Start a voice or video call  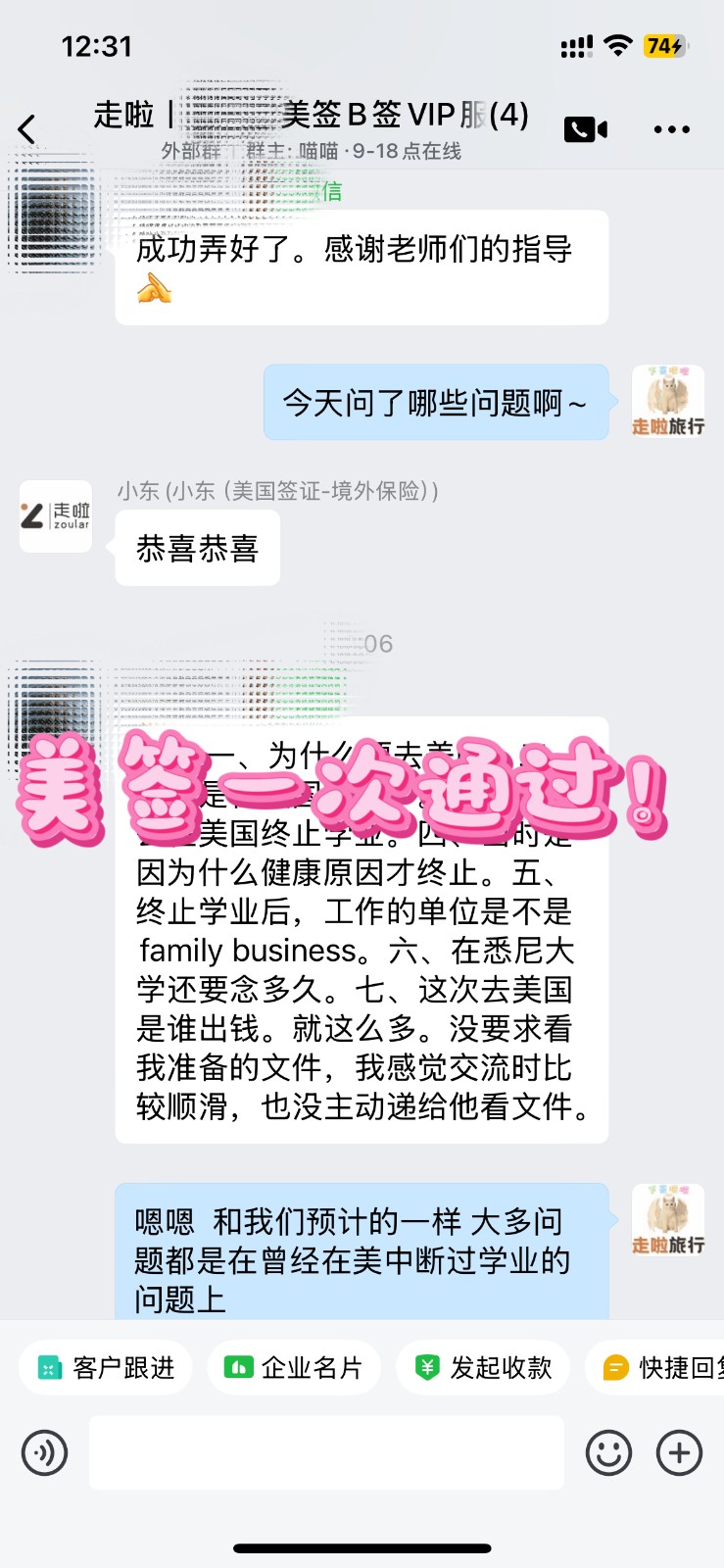586,129
